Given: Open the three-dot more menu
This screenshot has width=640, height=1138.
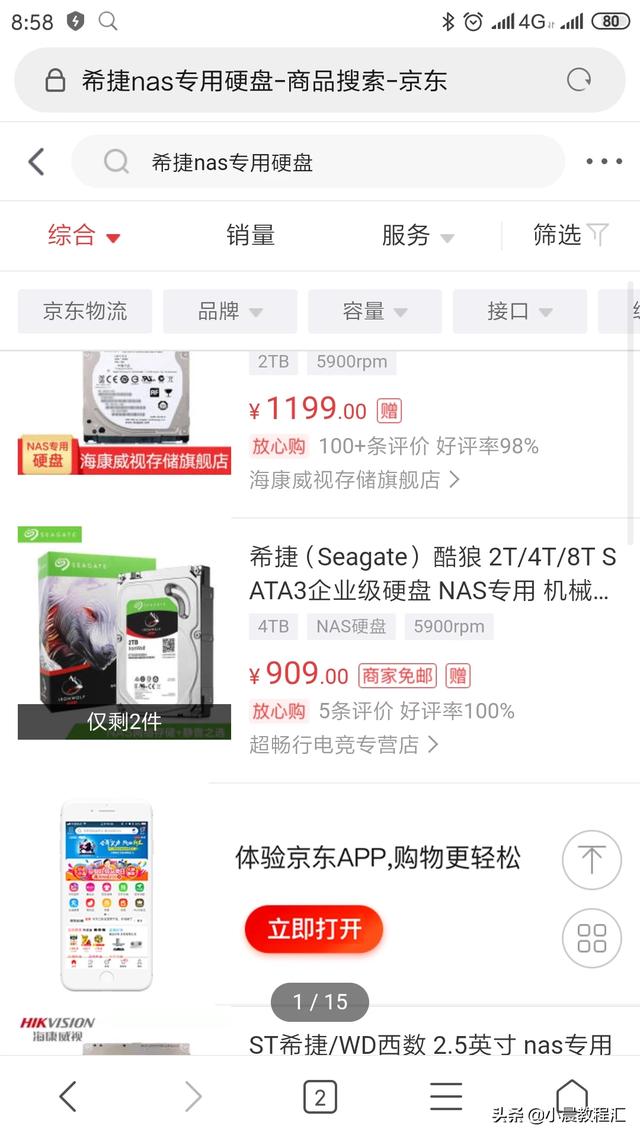Looking at the screenshot, I should [604, 161].
